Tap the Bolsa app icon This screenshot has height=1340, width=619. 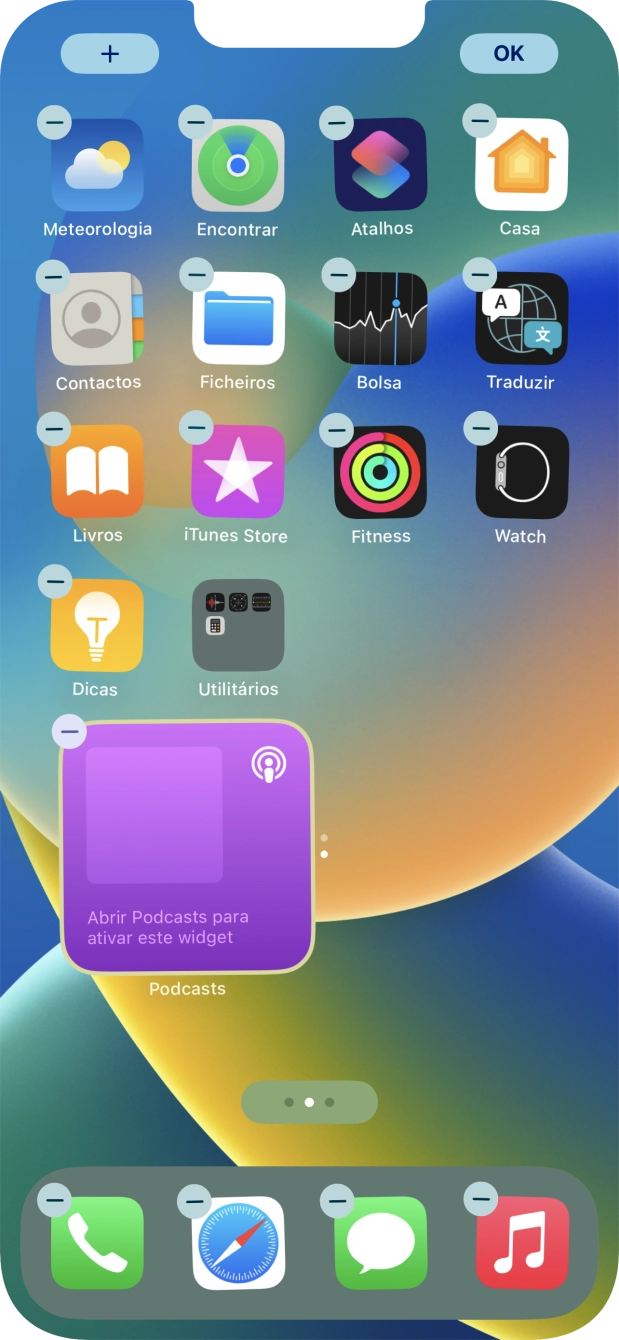[x=380, y=319]
